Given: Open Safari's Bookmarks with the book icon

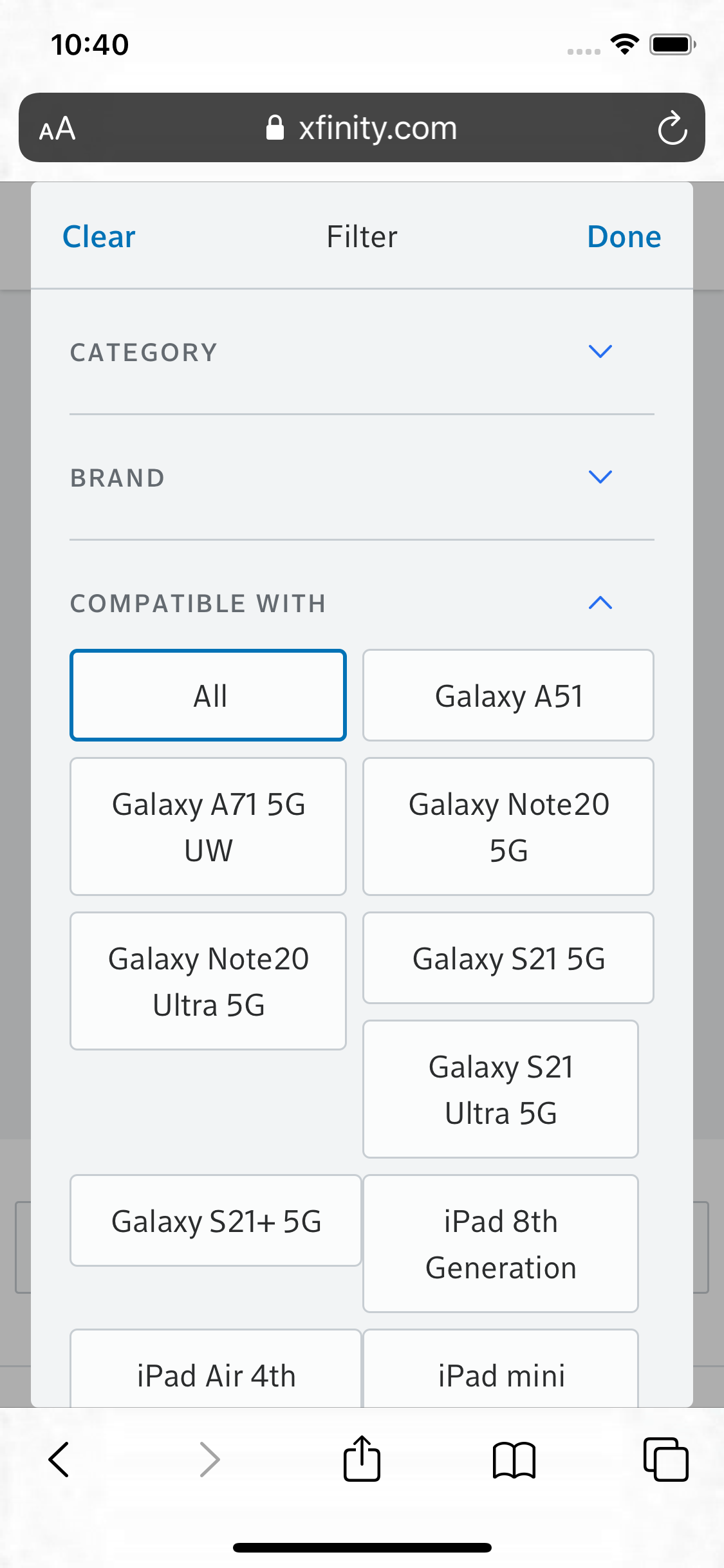Looking at the screenshot, I should click(x=514, y=1459).
